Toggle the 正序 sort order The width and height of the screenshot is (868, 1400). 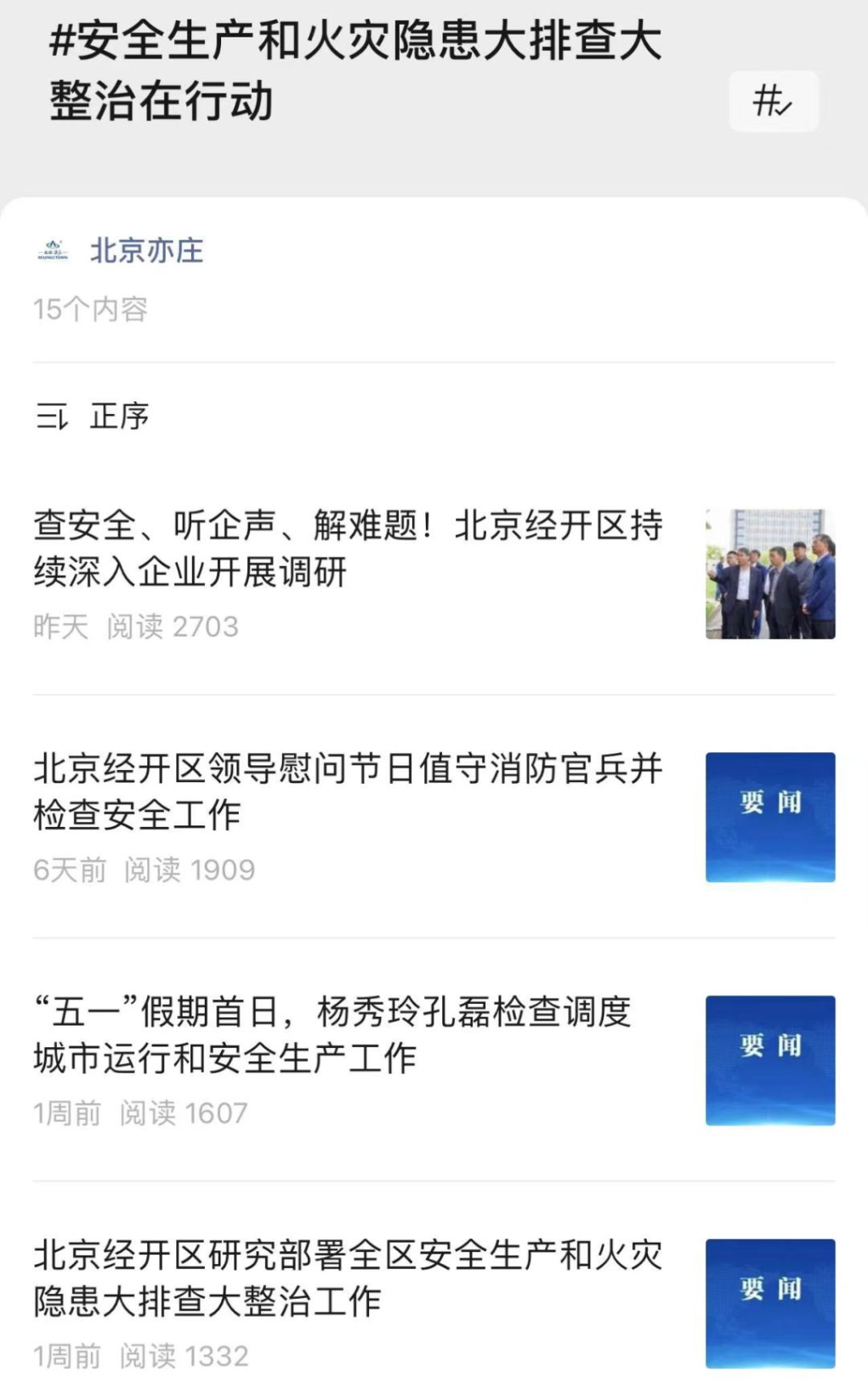(x=94, y=417)
